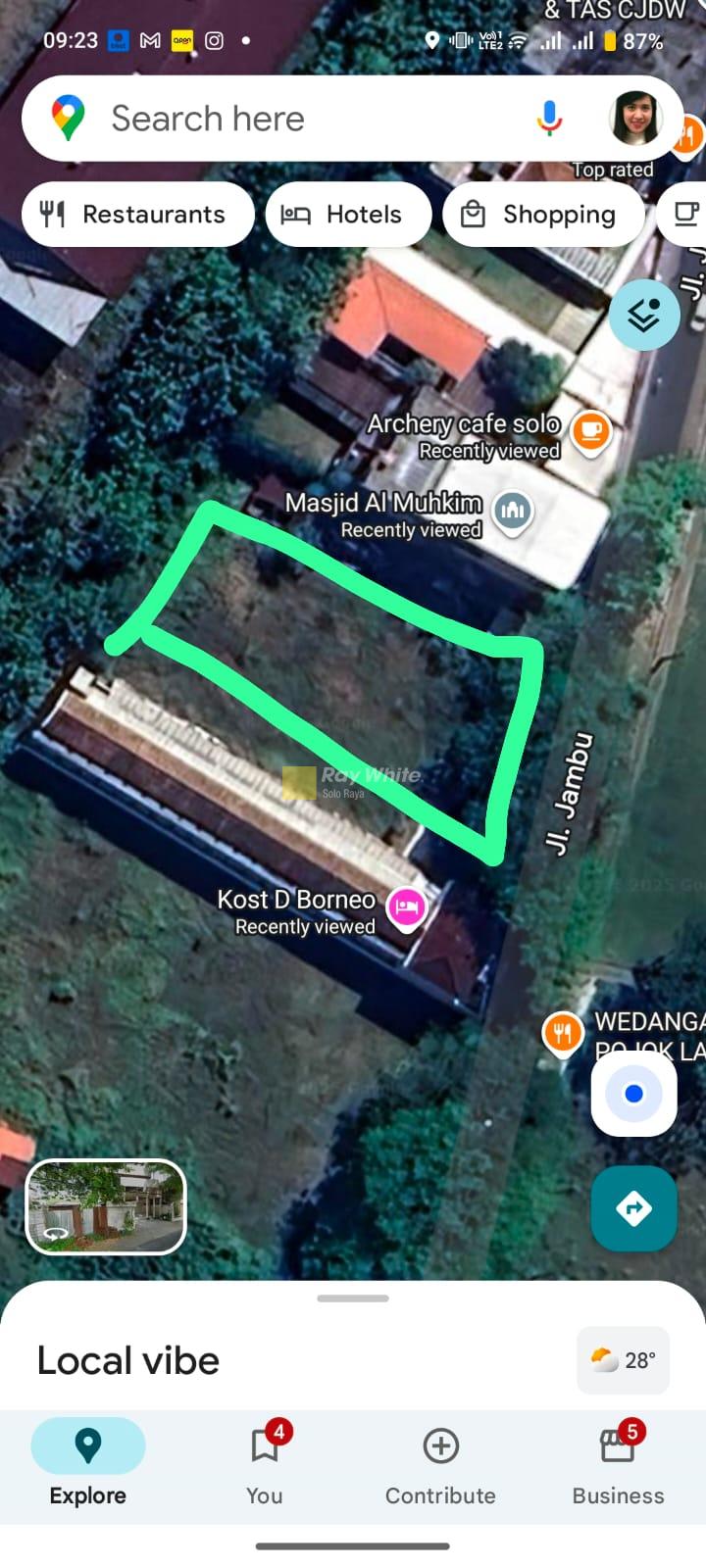Open the Archery cafe solo pin
Viewport: 706px width, 1568px height.
coord(591,430)
